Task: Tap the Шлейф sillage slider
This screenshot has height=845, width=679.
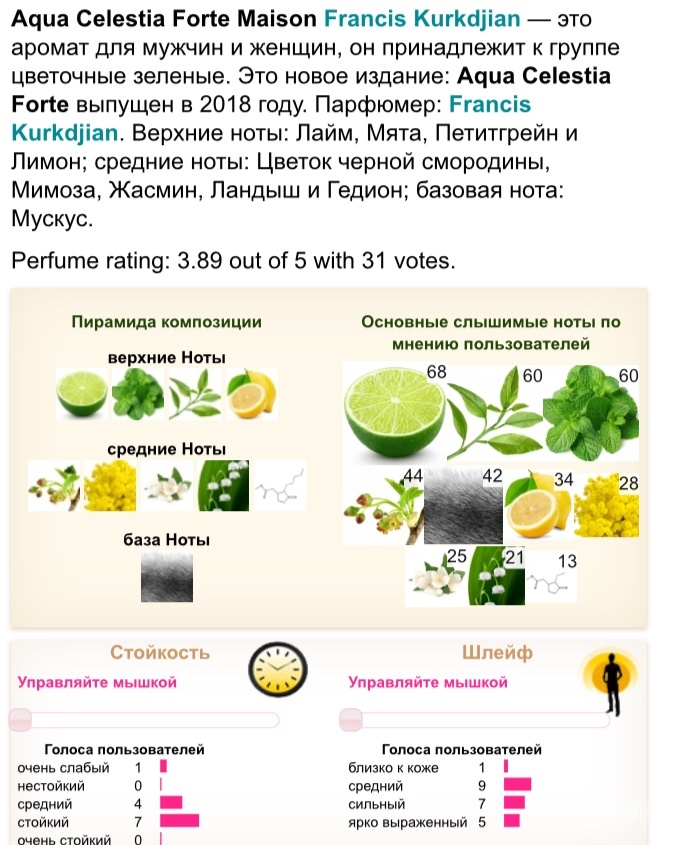Action: (x=476, y=720)
